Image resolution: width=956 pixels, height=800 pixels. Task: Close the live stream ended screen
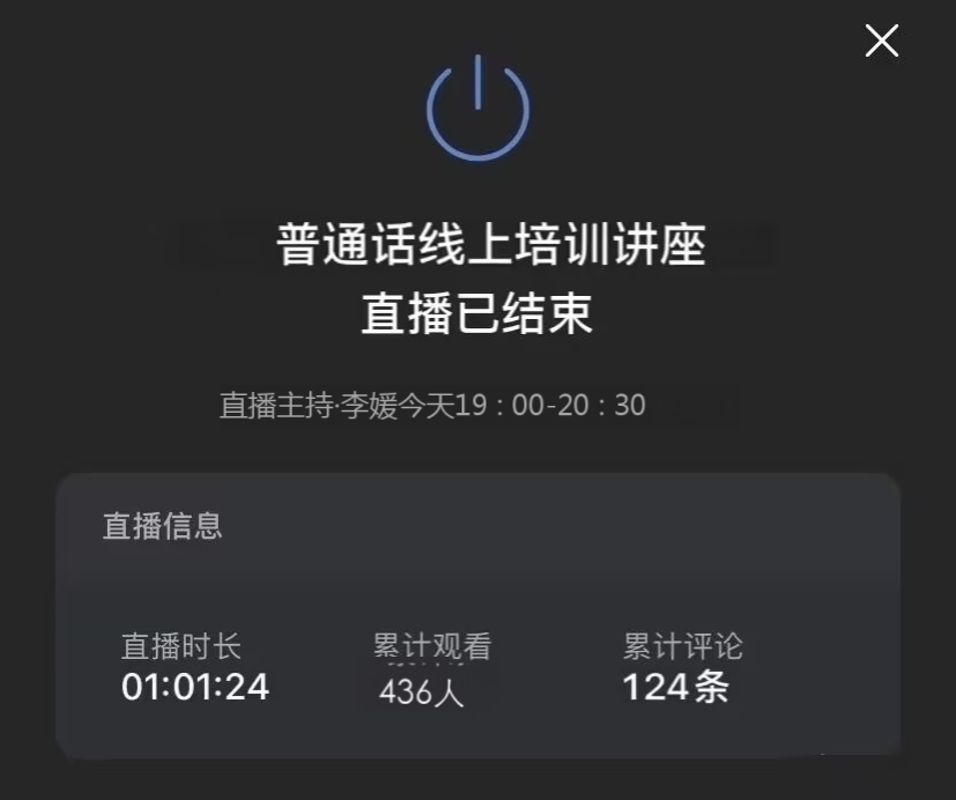tap(881, 41)
